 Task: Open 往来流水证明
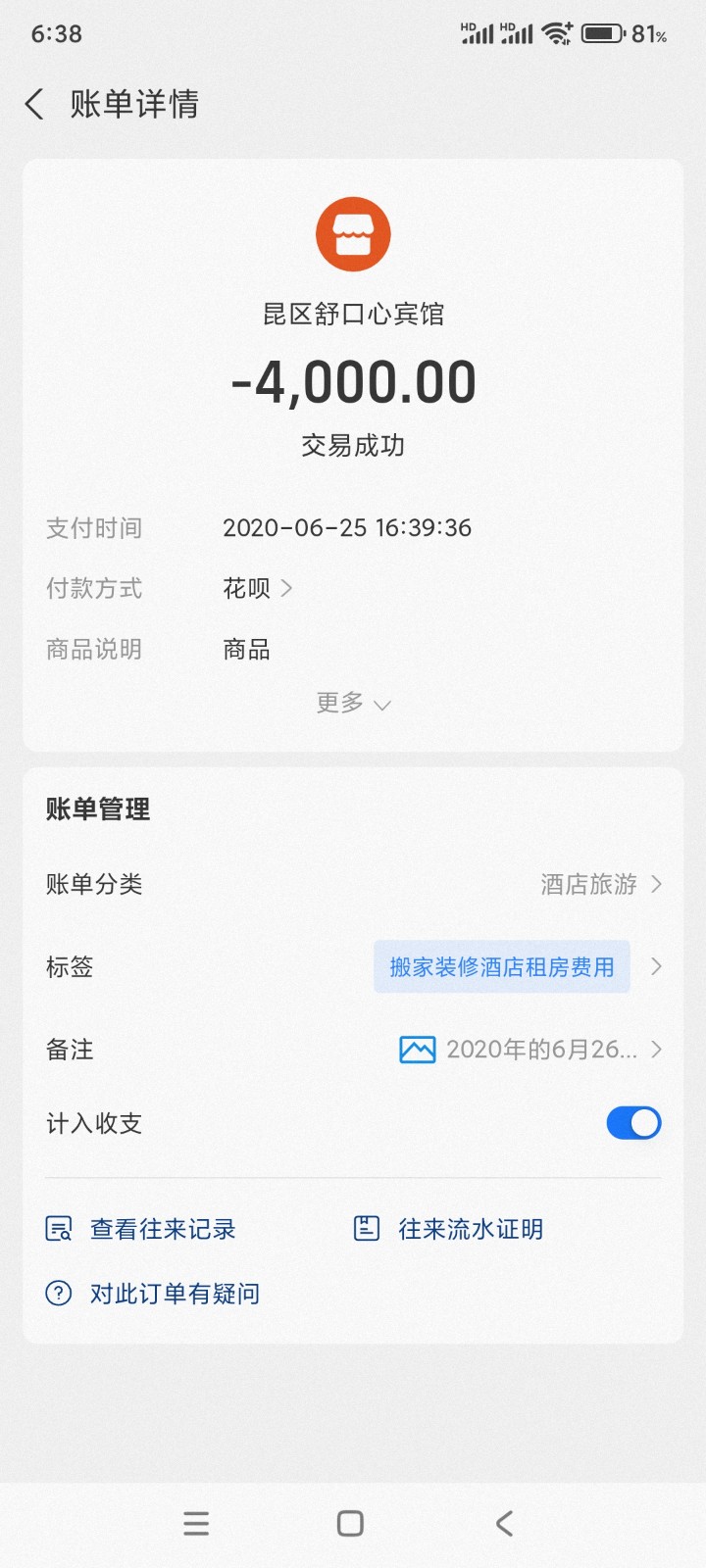(x=449, y=1229)
